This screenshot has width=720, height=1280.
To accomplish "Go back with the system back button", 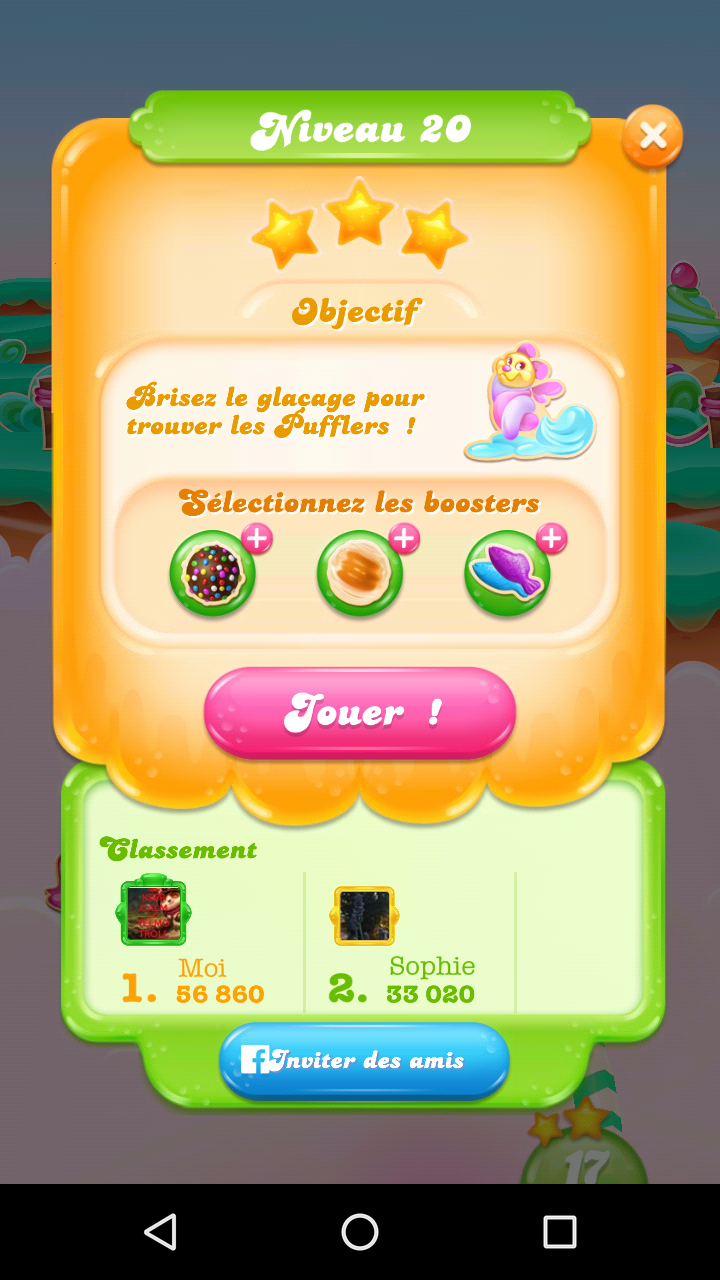I will (x=161, y=1232).
